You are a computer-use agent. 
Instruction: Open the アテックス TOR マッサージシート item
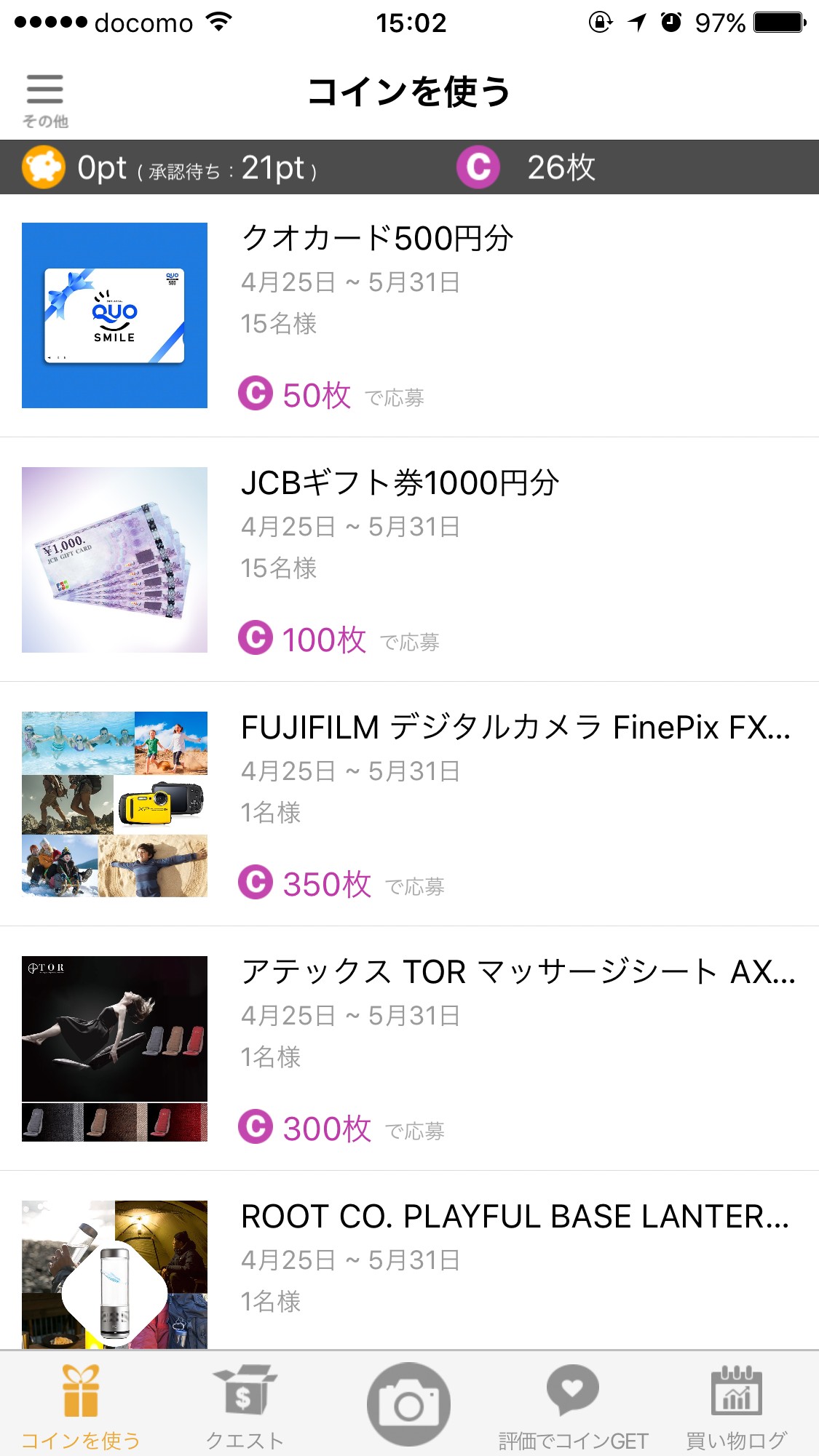[408, 1049]
